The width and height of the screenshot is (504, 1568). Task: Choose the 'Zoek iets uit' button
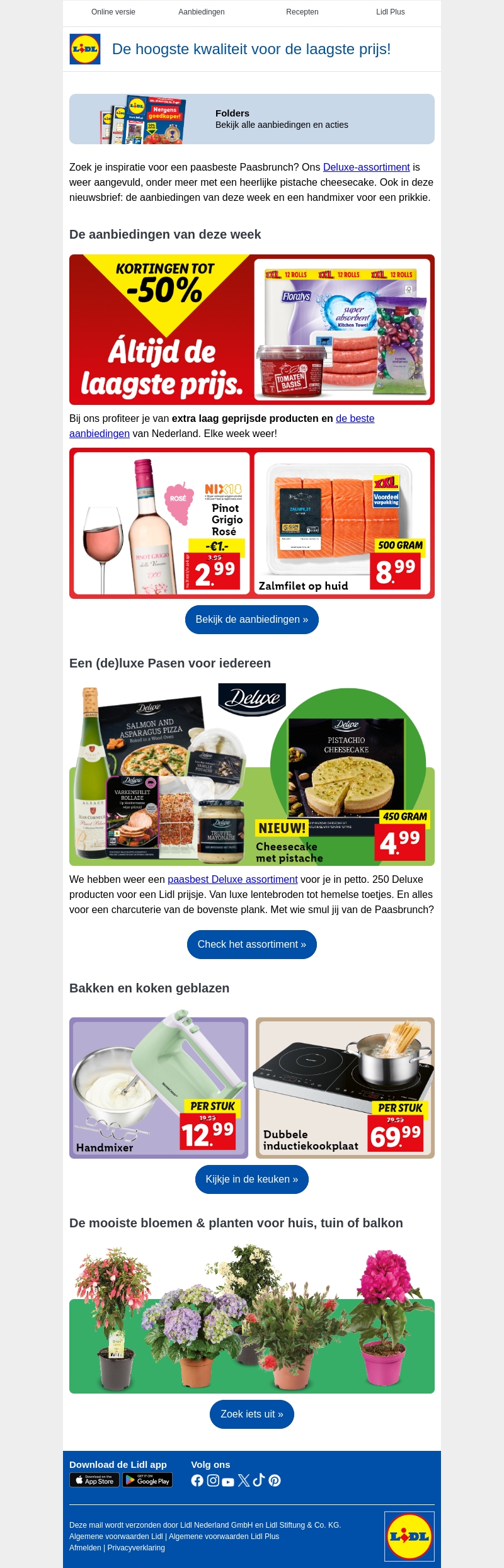point(252,1414)
